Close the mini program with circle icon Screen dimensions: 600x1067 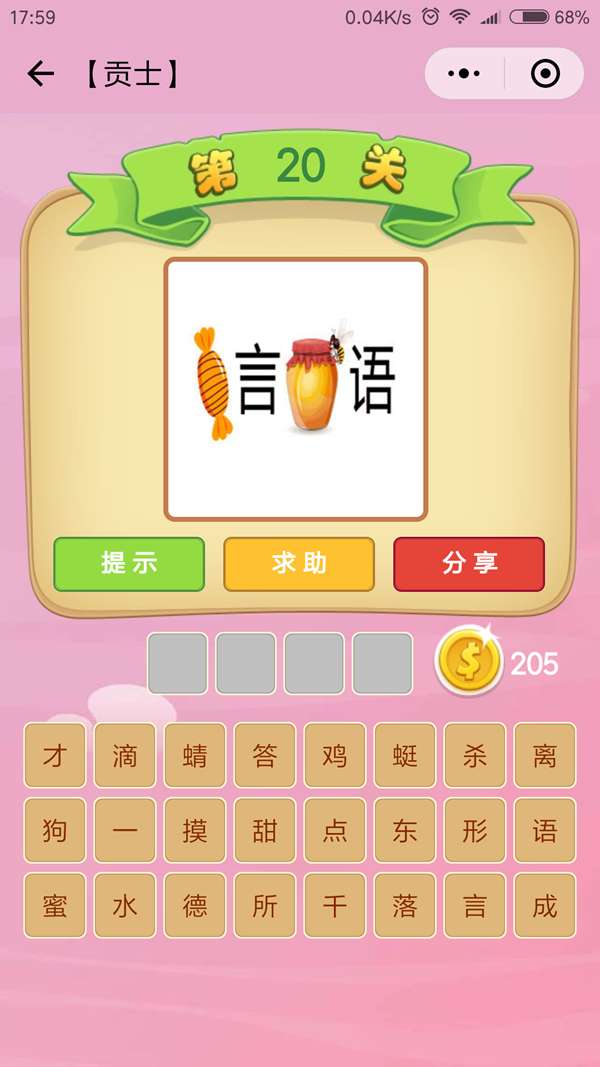click(545, 73)
